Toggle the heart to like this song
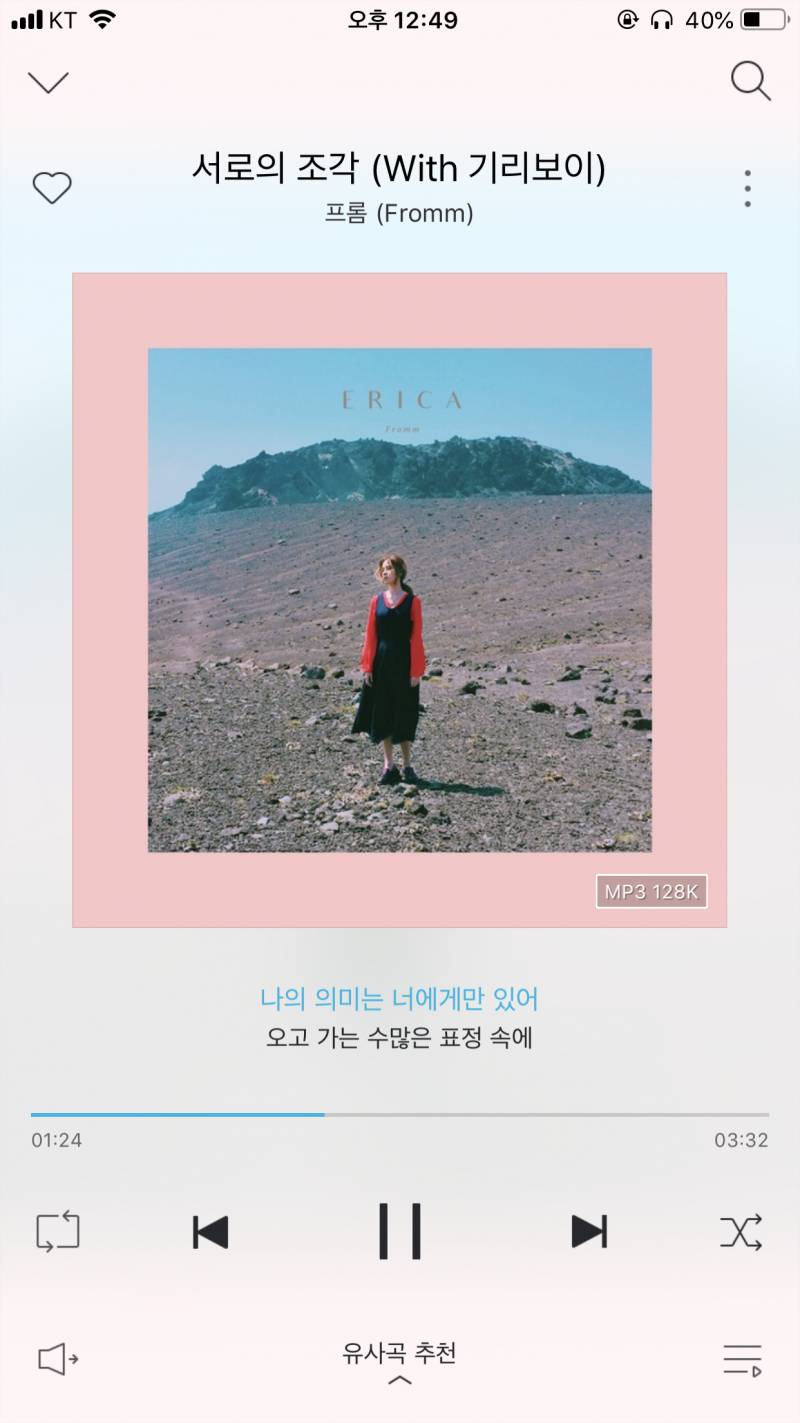 [x=52, y=186]
